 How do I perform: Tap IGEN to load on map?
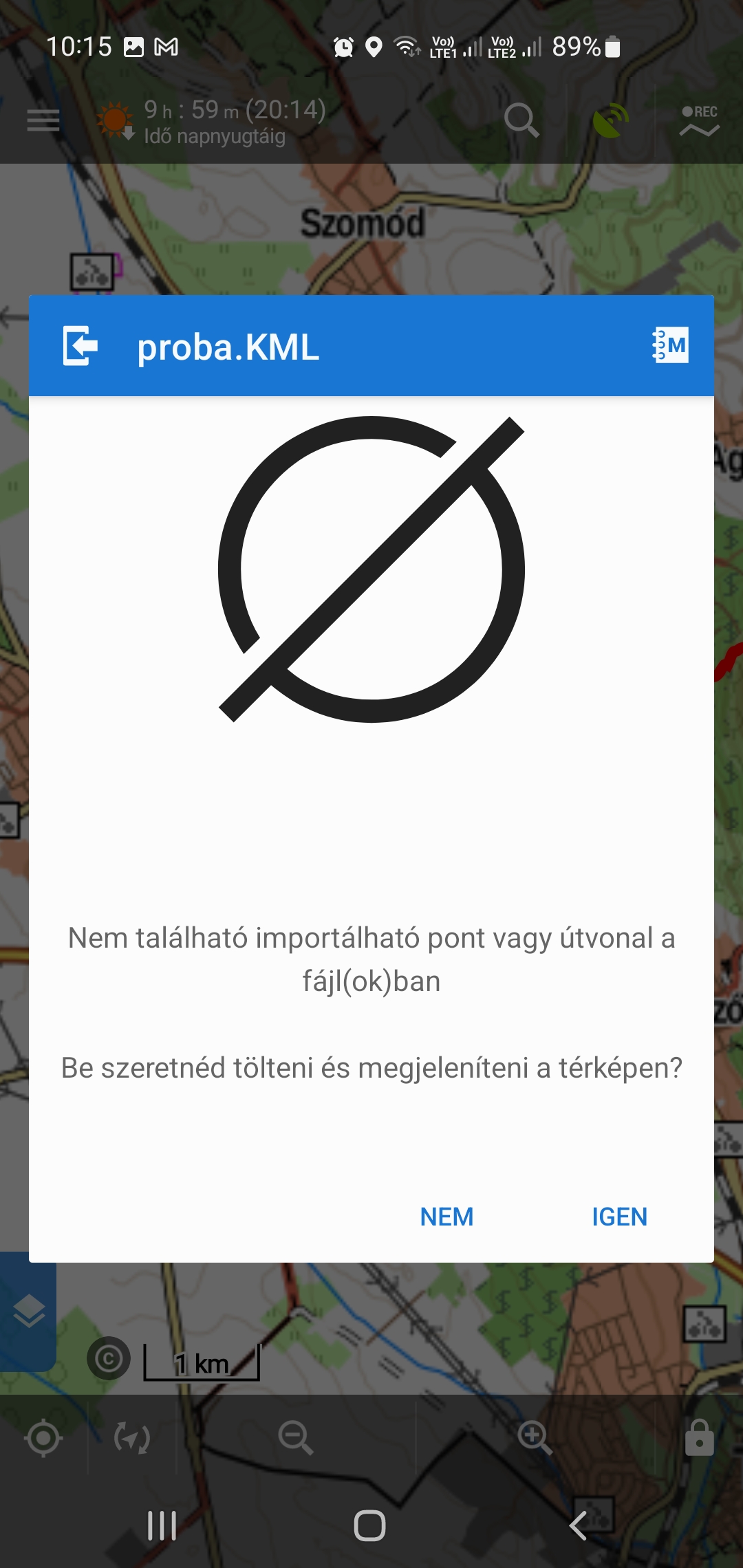pyautogui.click(x=619, y=1217)
